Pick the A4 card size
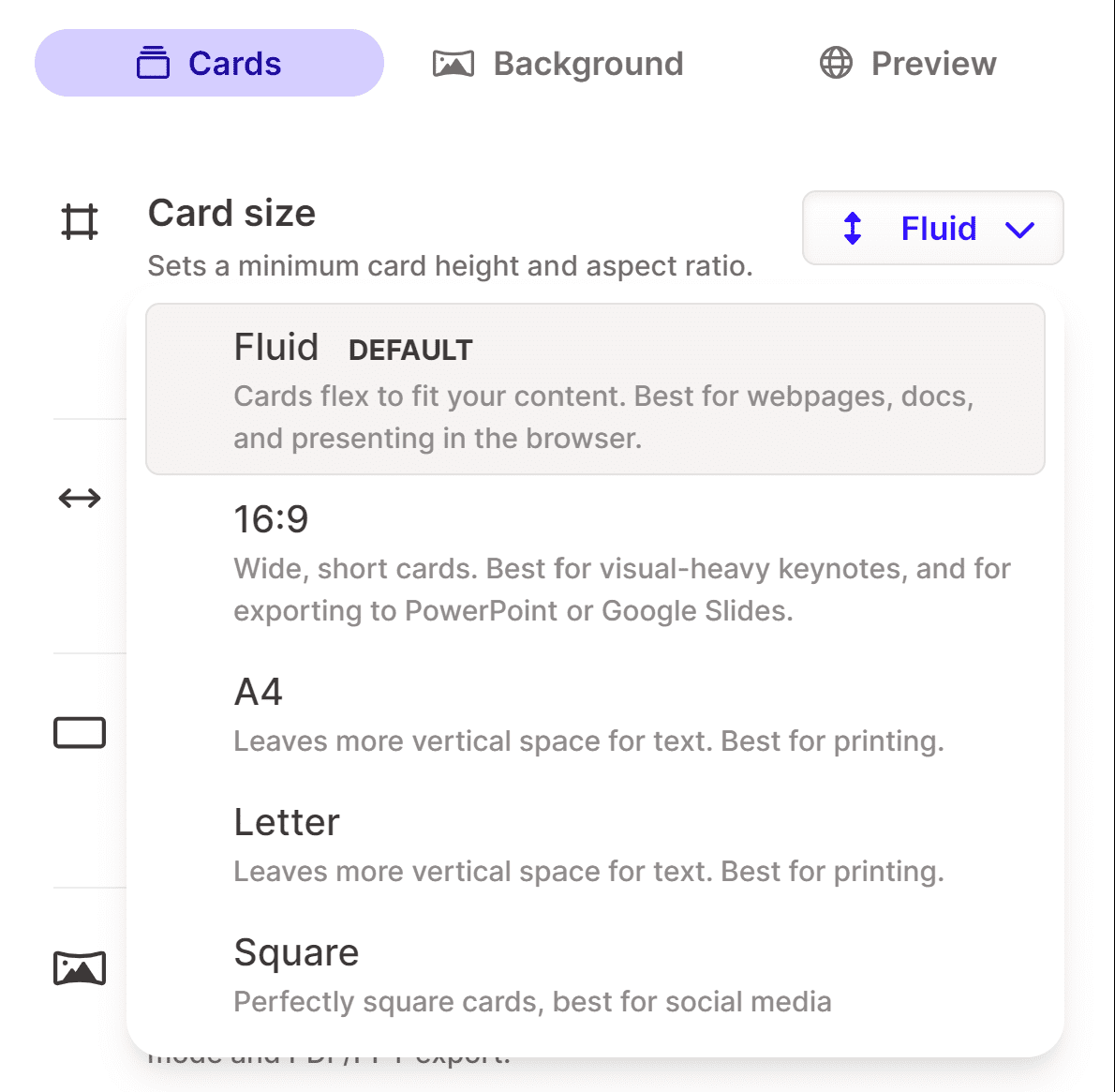Screen dimensions: 1115x1092 [595, 714]
